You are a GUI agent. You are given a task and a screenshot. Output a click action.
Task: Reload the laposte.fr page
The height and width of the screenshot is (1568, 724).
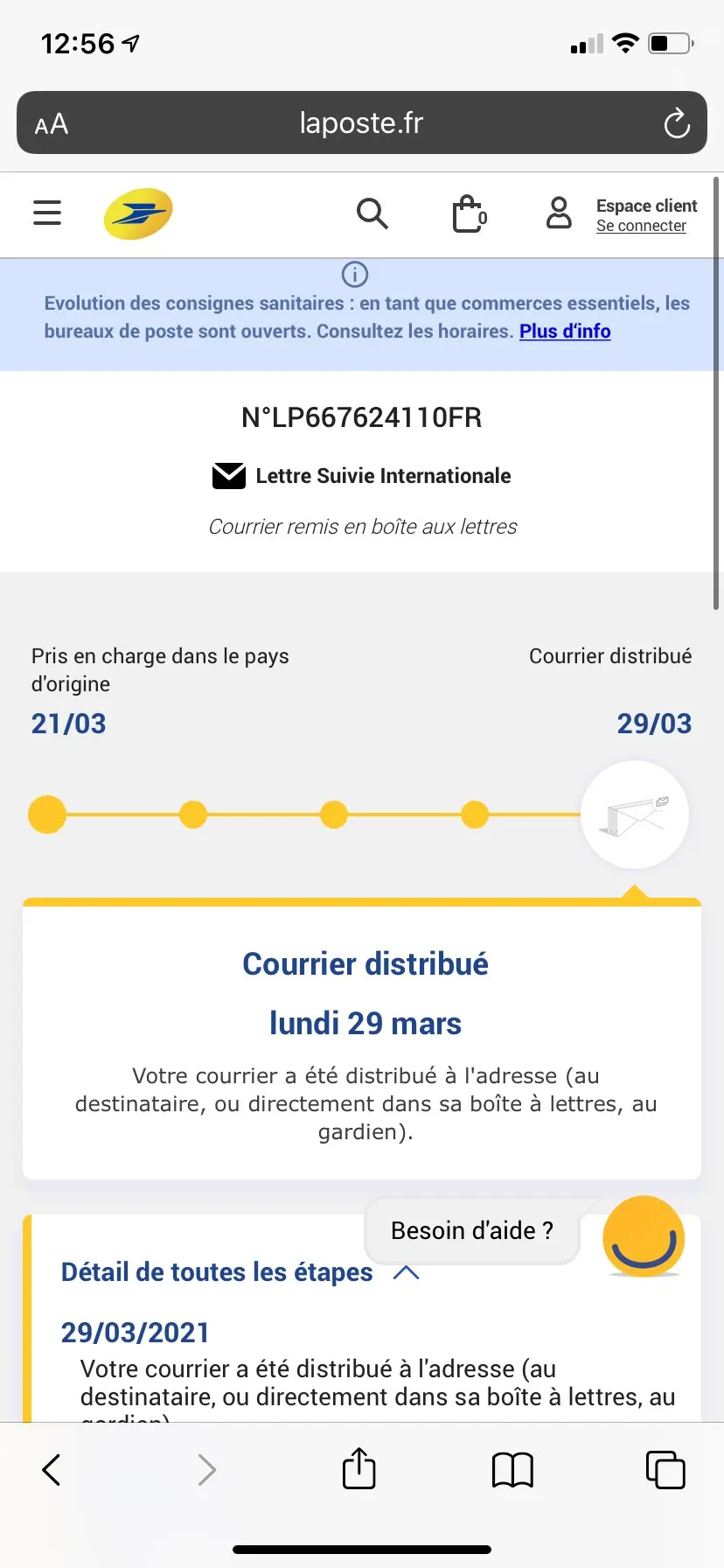(x=676, y=123)
